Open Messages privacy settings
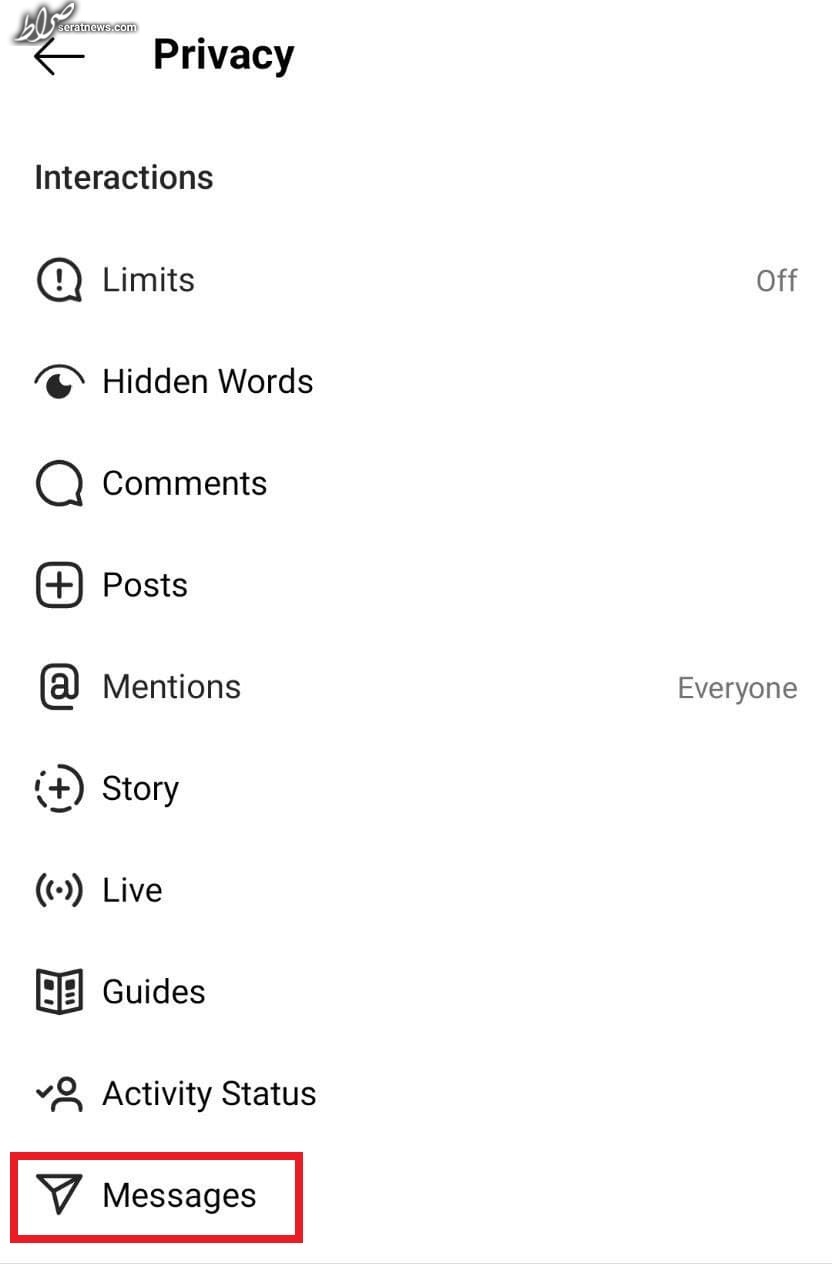Image resolution: width=832 pixels, height=1280 pixels. tap(179, 1195)
